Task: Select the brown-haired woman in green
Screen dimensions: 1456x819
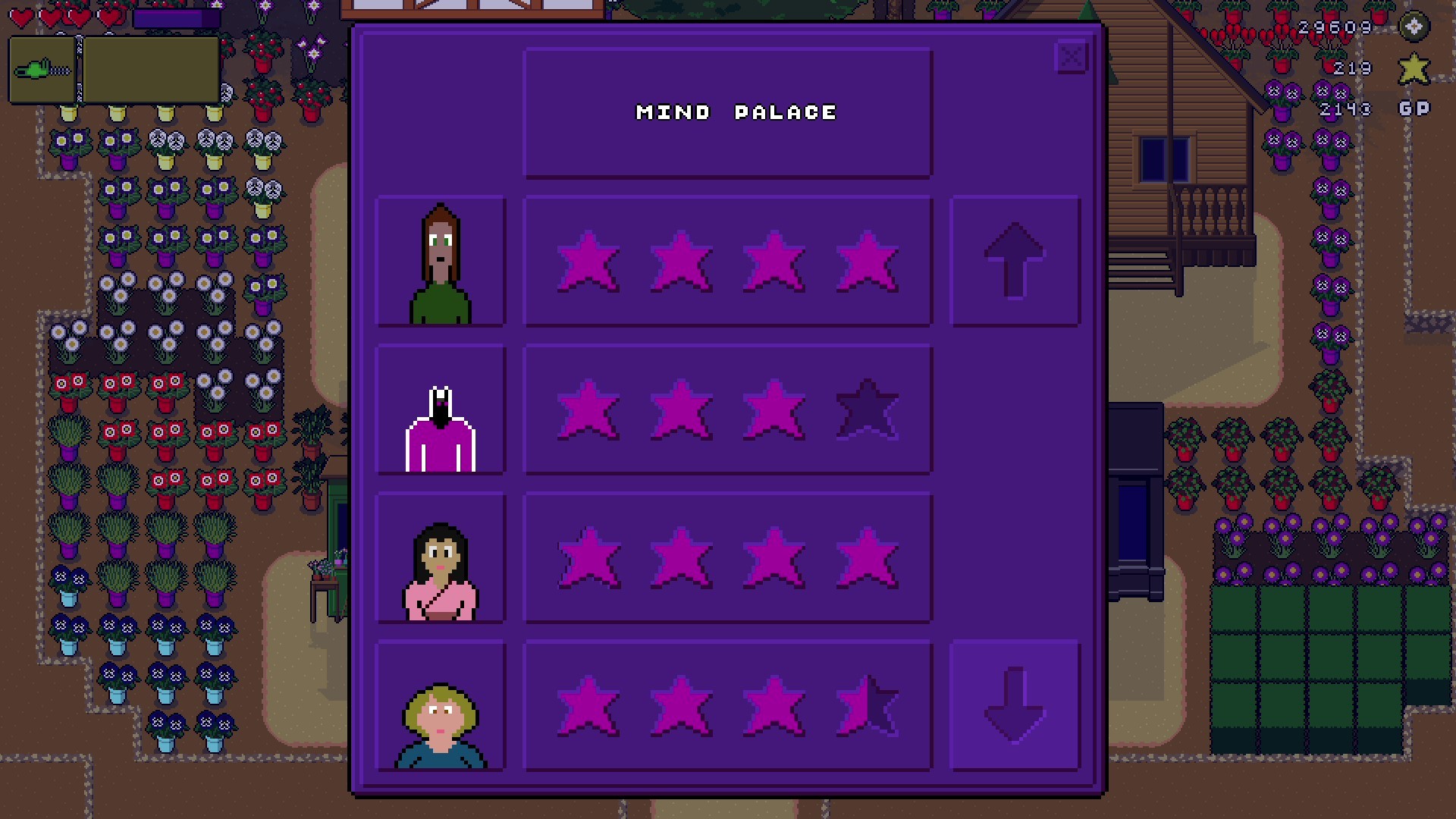Action: tap(441, 262)
